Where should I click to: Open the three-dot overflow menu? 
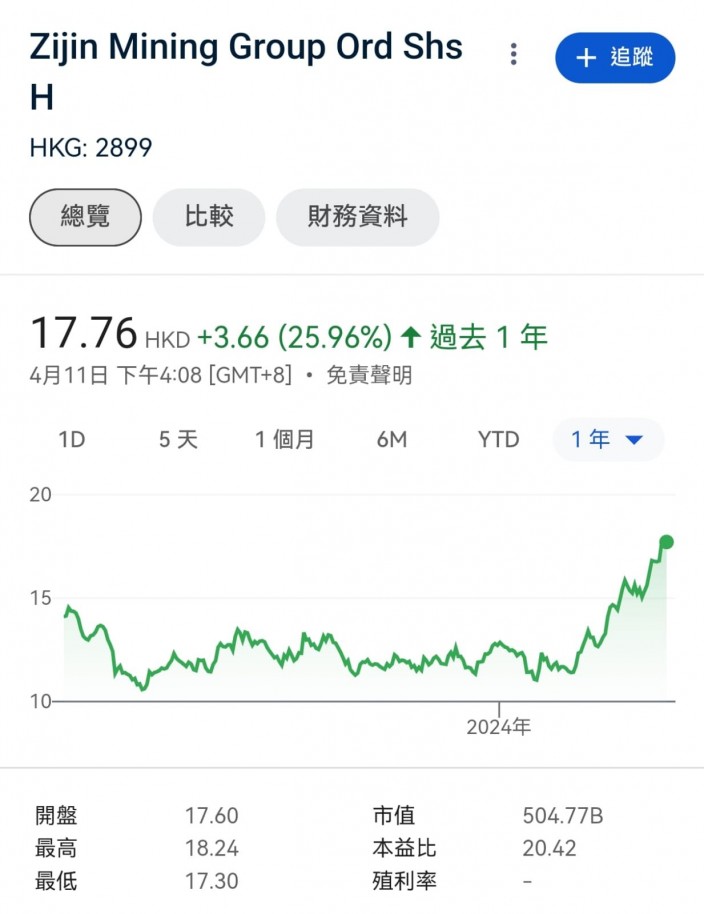[x=513, y=54]
